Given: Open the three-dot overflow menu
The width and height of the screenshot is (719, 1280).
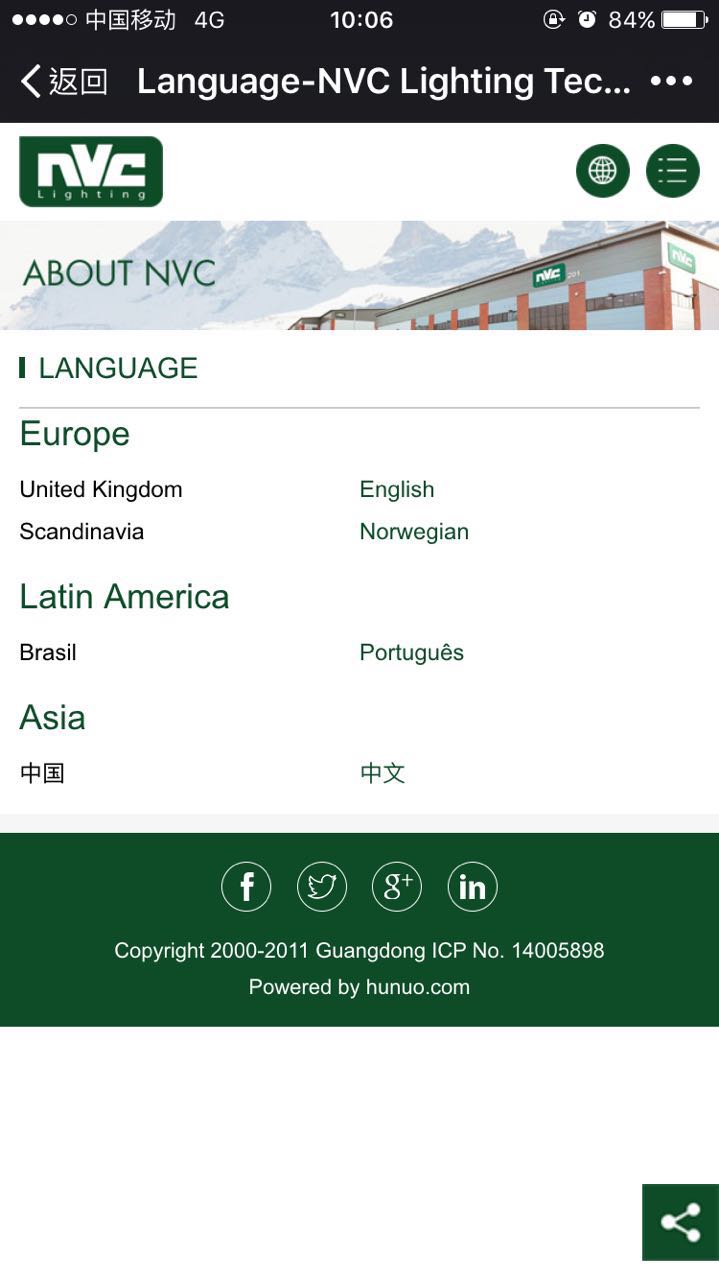Looking at the screenshot, I should click(671, 82).
